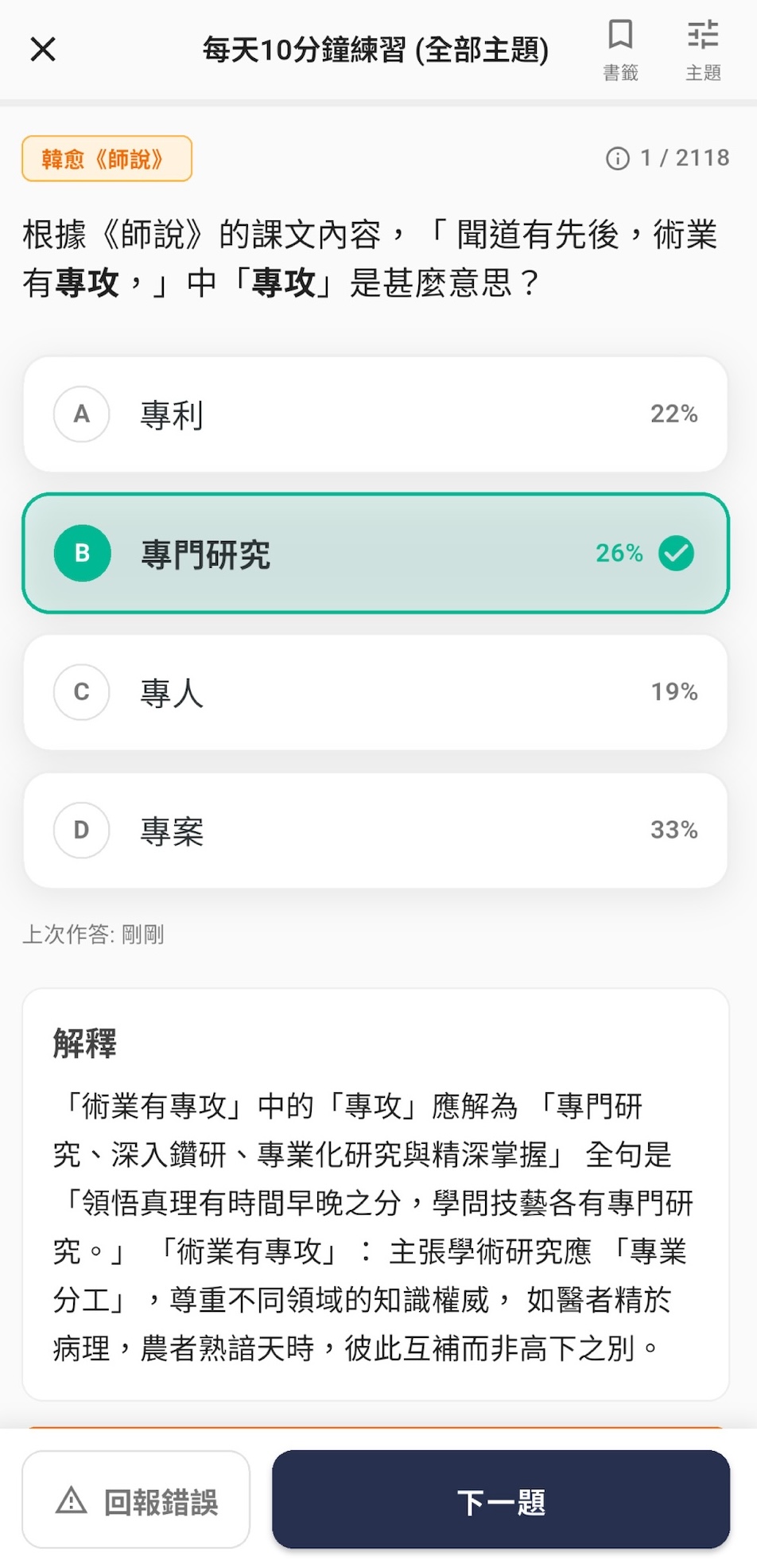Click the circled letter D badge

80,831
